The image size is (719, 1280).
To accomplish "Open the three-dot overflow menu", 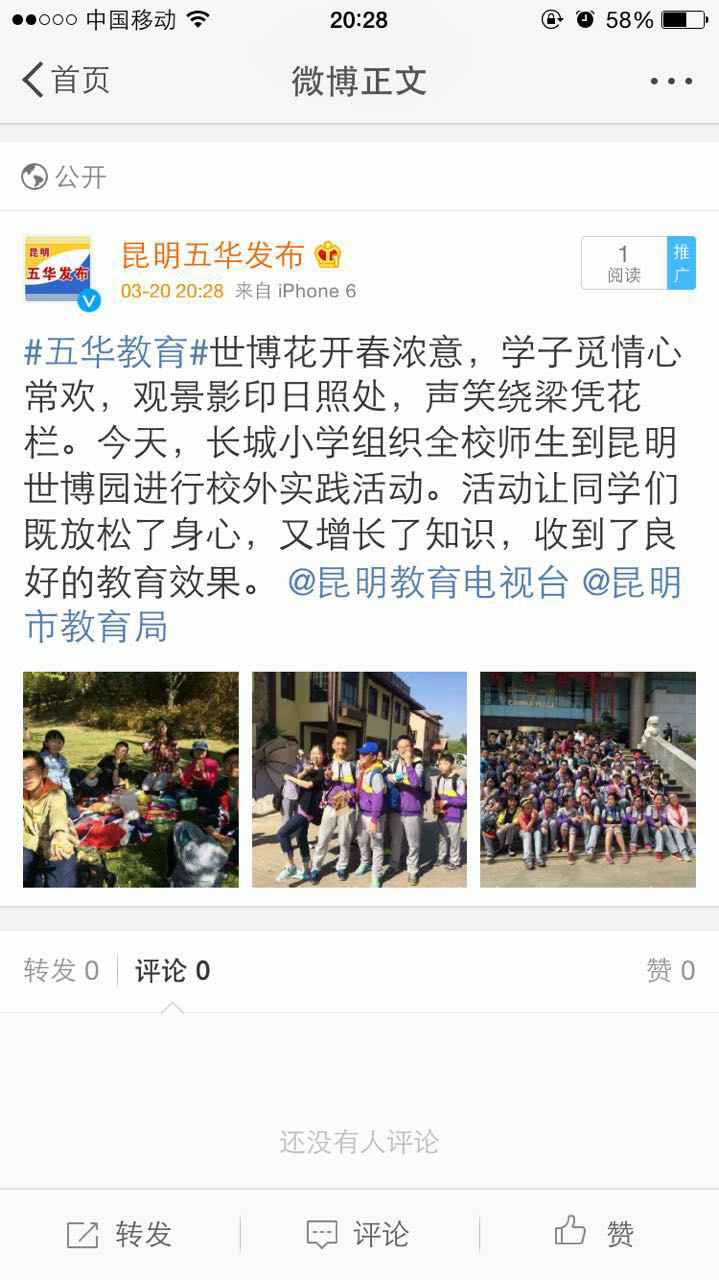I will pos(670,81).
